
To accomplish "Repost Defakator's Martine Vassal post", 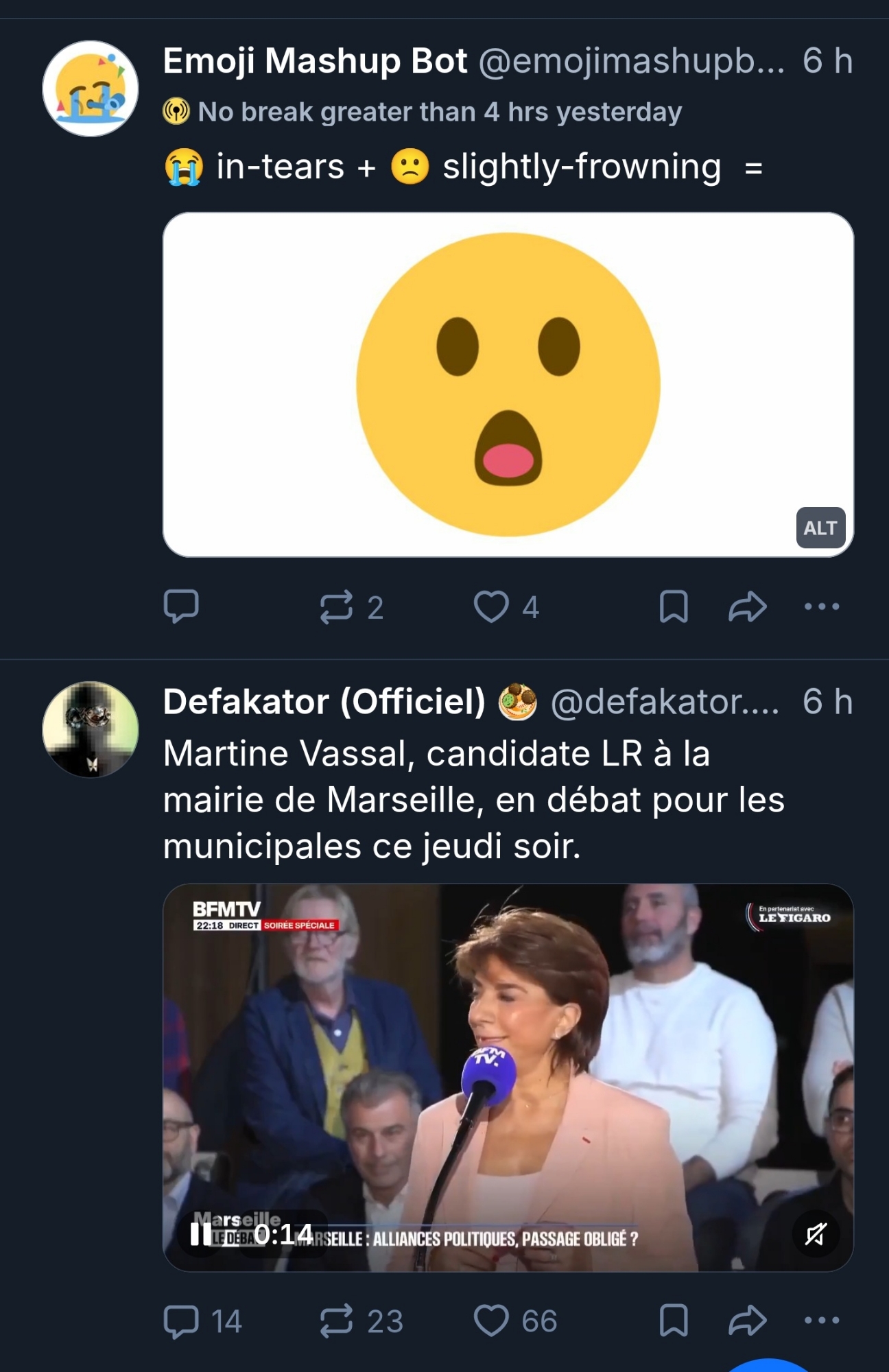I will pos(336,1321).
